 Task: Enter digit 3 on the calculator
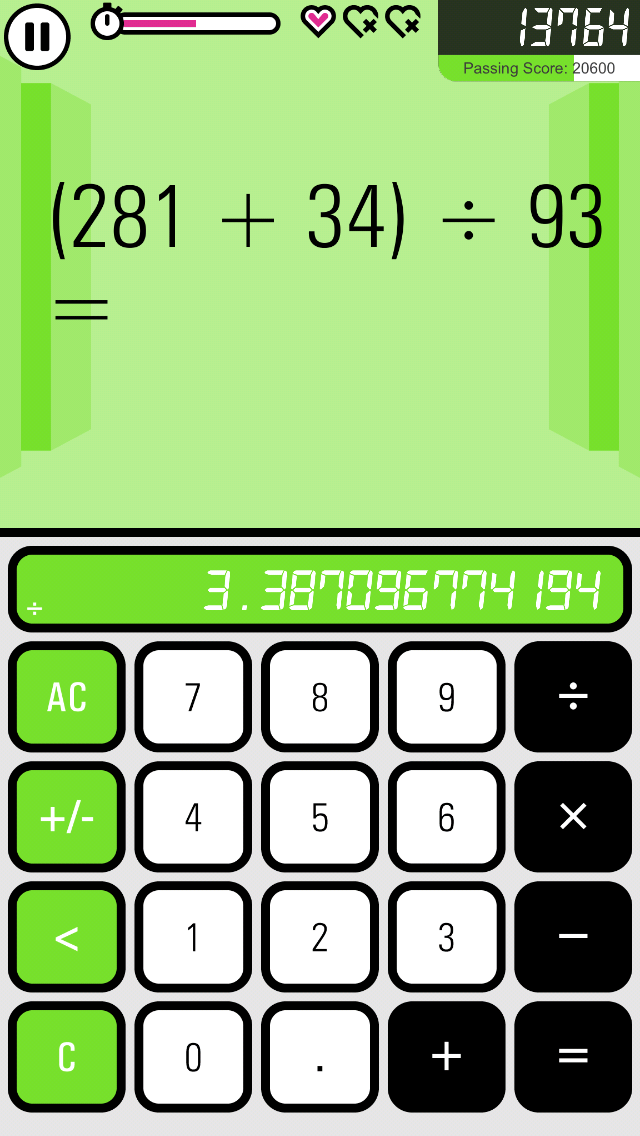click(x=446, y=937)
